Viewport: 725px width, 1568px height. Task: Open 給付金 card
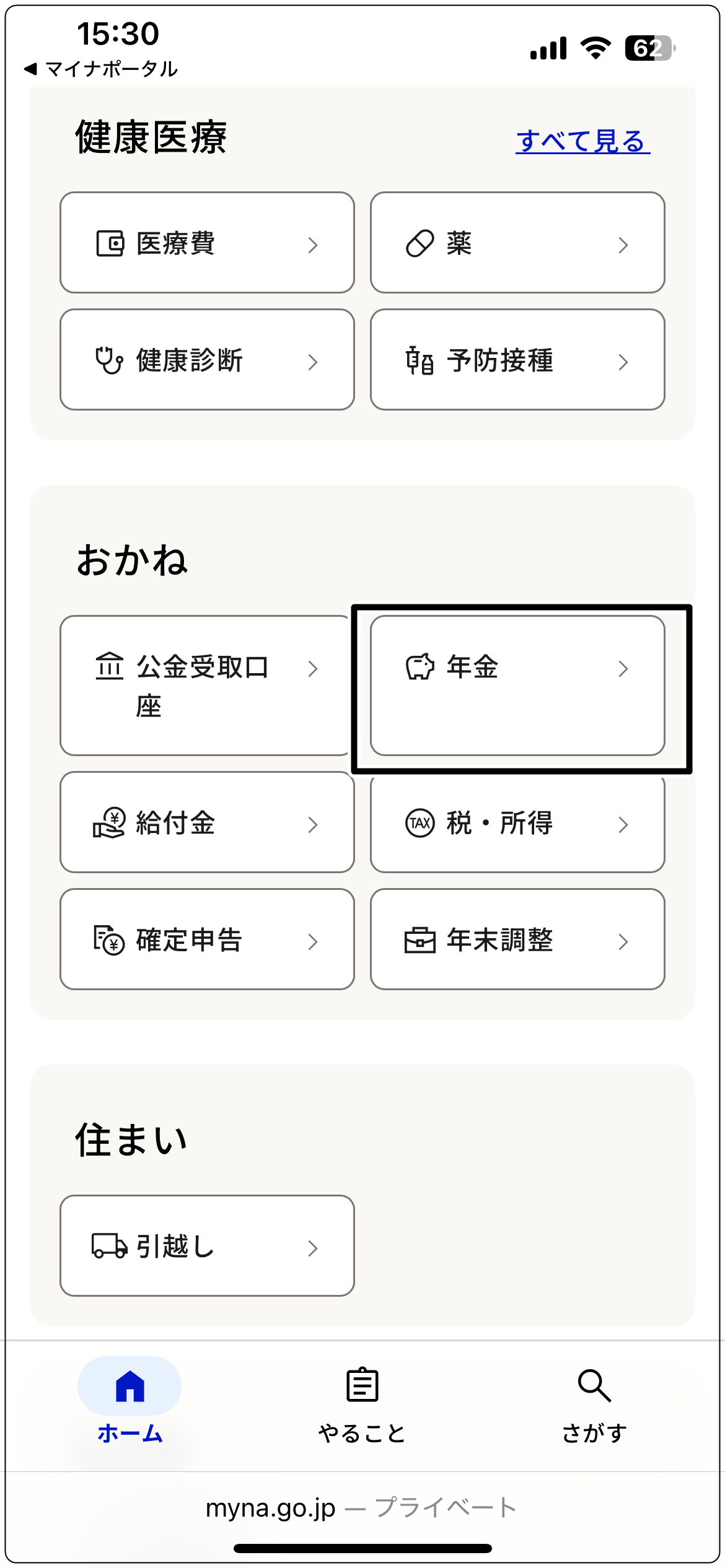pos(207,822)
